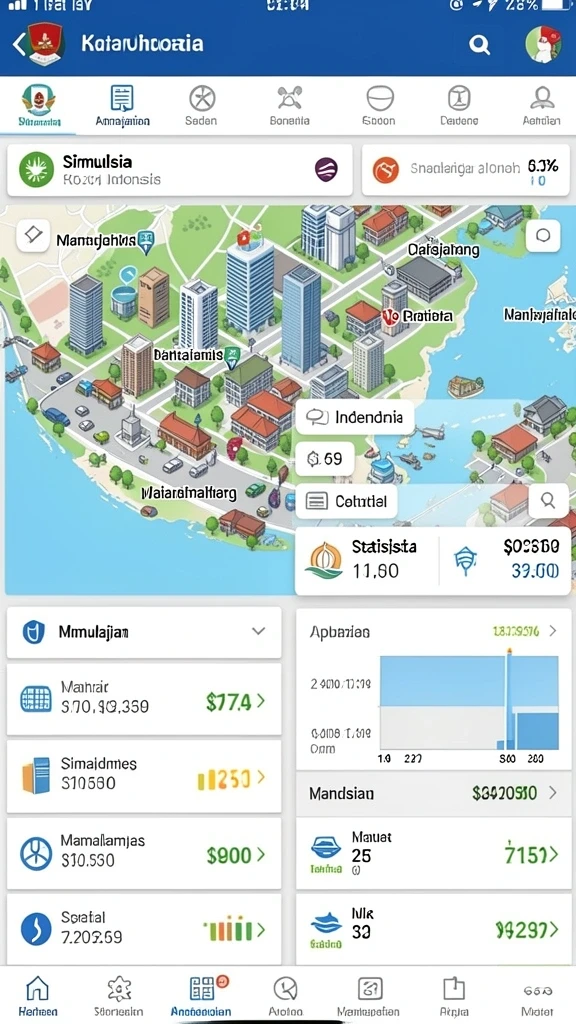
Task: Expand the Mmulajian dropdown
Action: pos(144,632)
